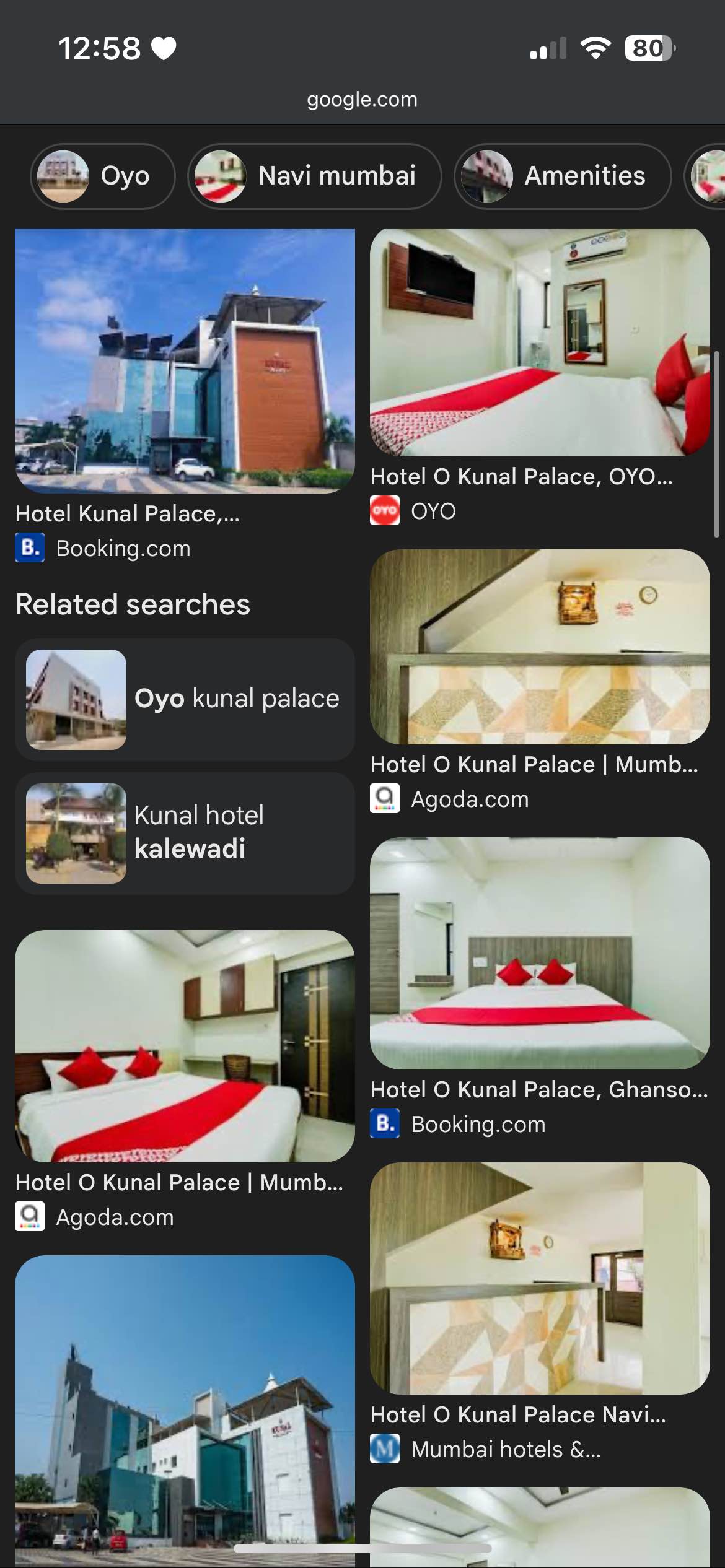View Hotel O Kunal Palace Ghansoli Booking.com image

tap(540, 952)
